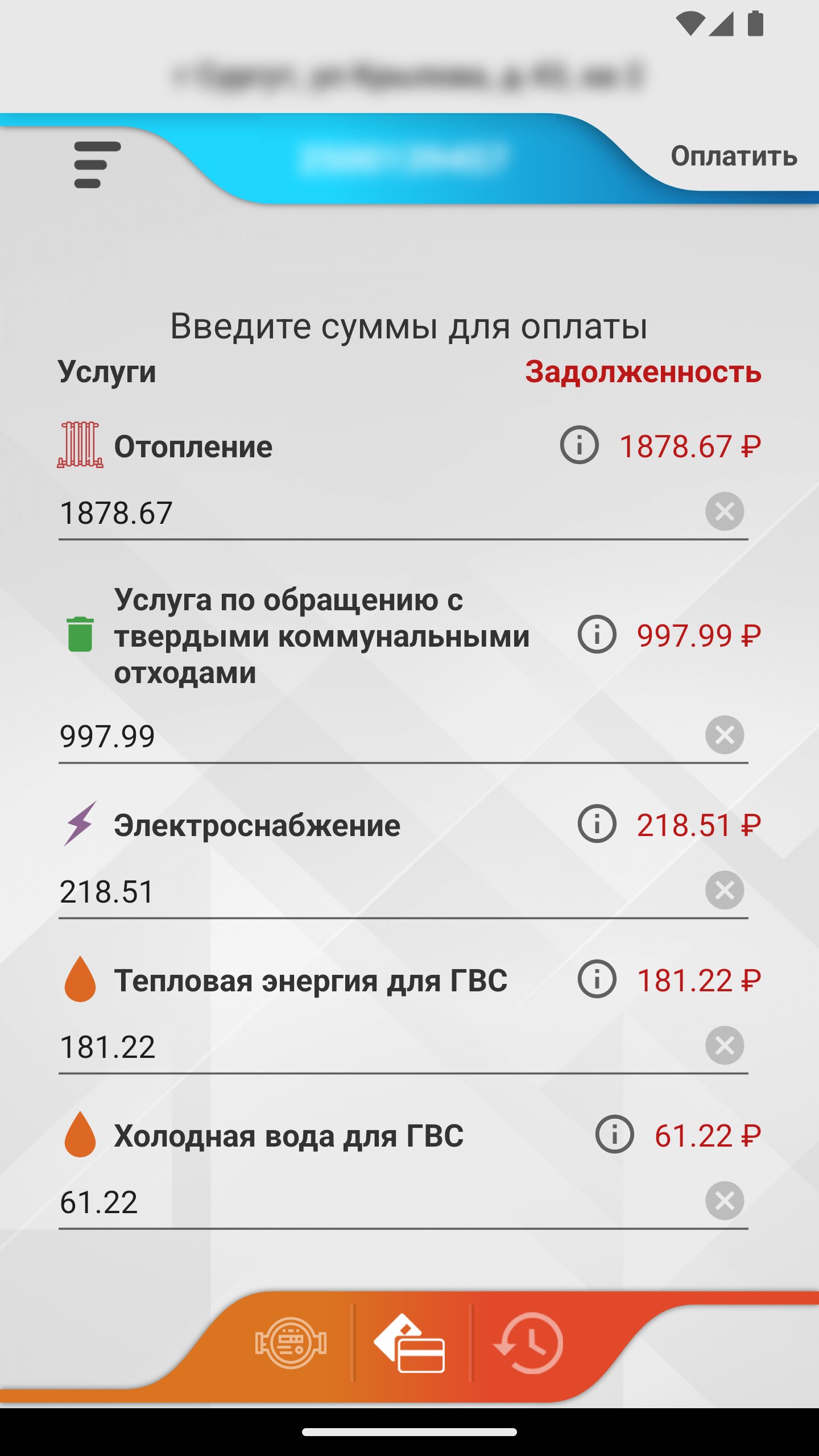
Task: Clear the 218.51 amount
Action: pyautogui.click(x=725, y=890)
